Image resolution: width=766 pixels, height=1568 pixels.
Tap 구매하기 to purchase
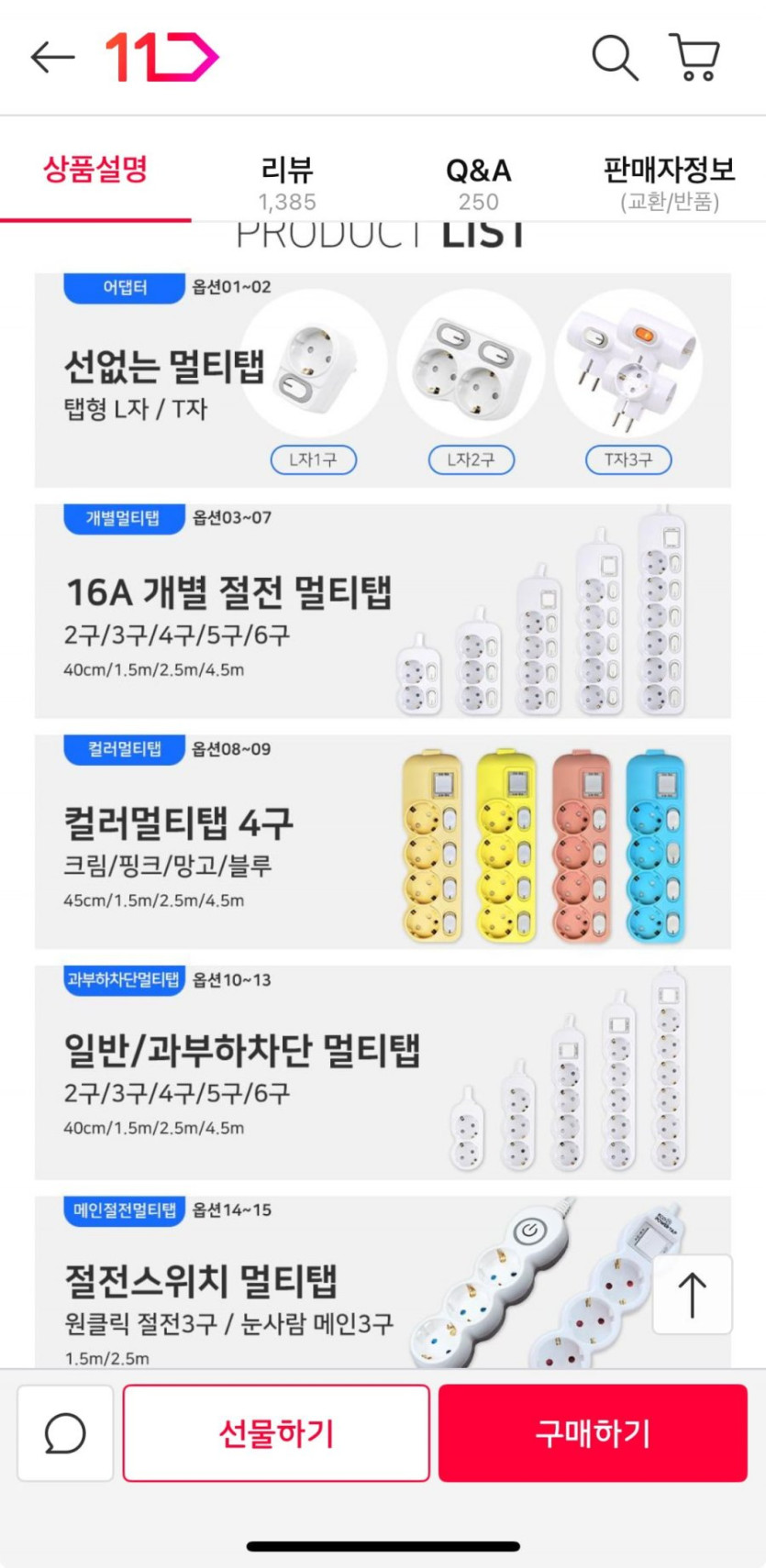coord(593,1432)
